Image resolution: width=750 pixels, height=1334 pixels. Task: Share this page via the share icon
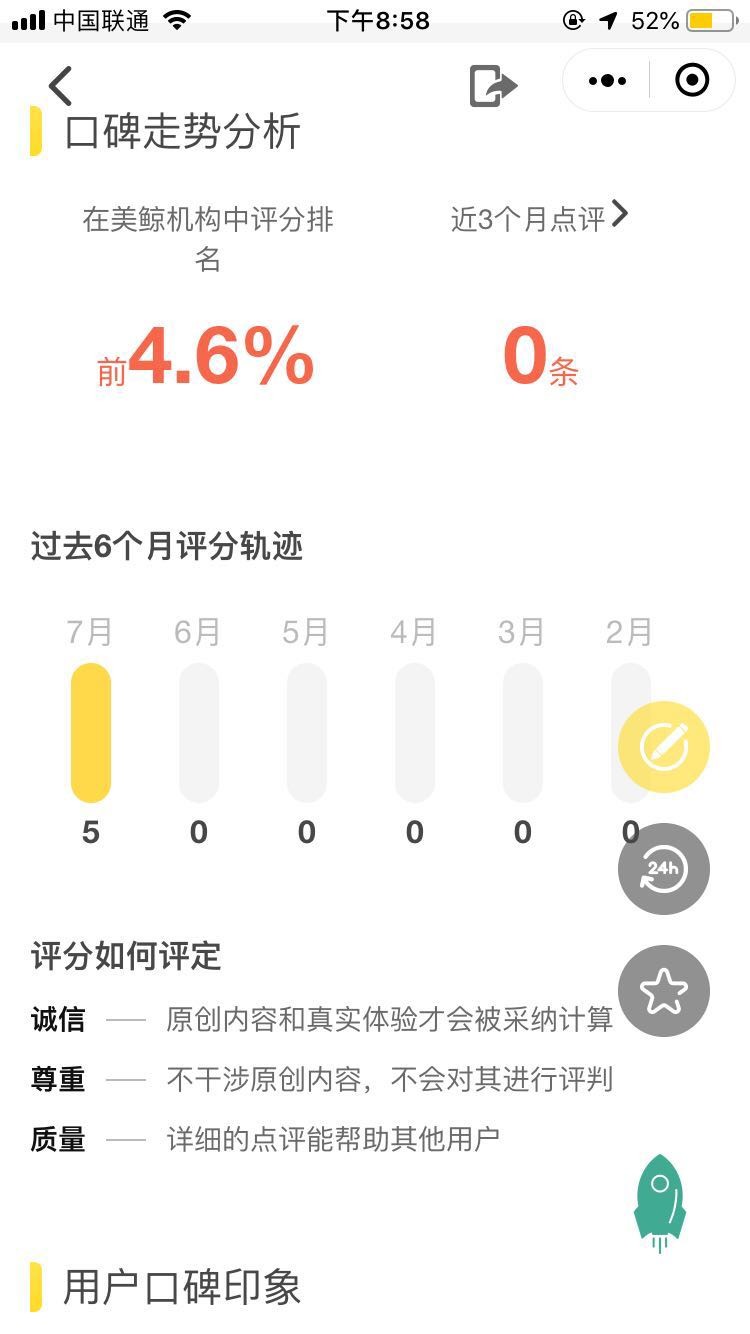(x=493, y=85)
